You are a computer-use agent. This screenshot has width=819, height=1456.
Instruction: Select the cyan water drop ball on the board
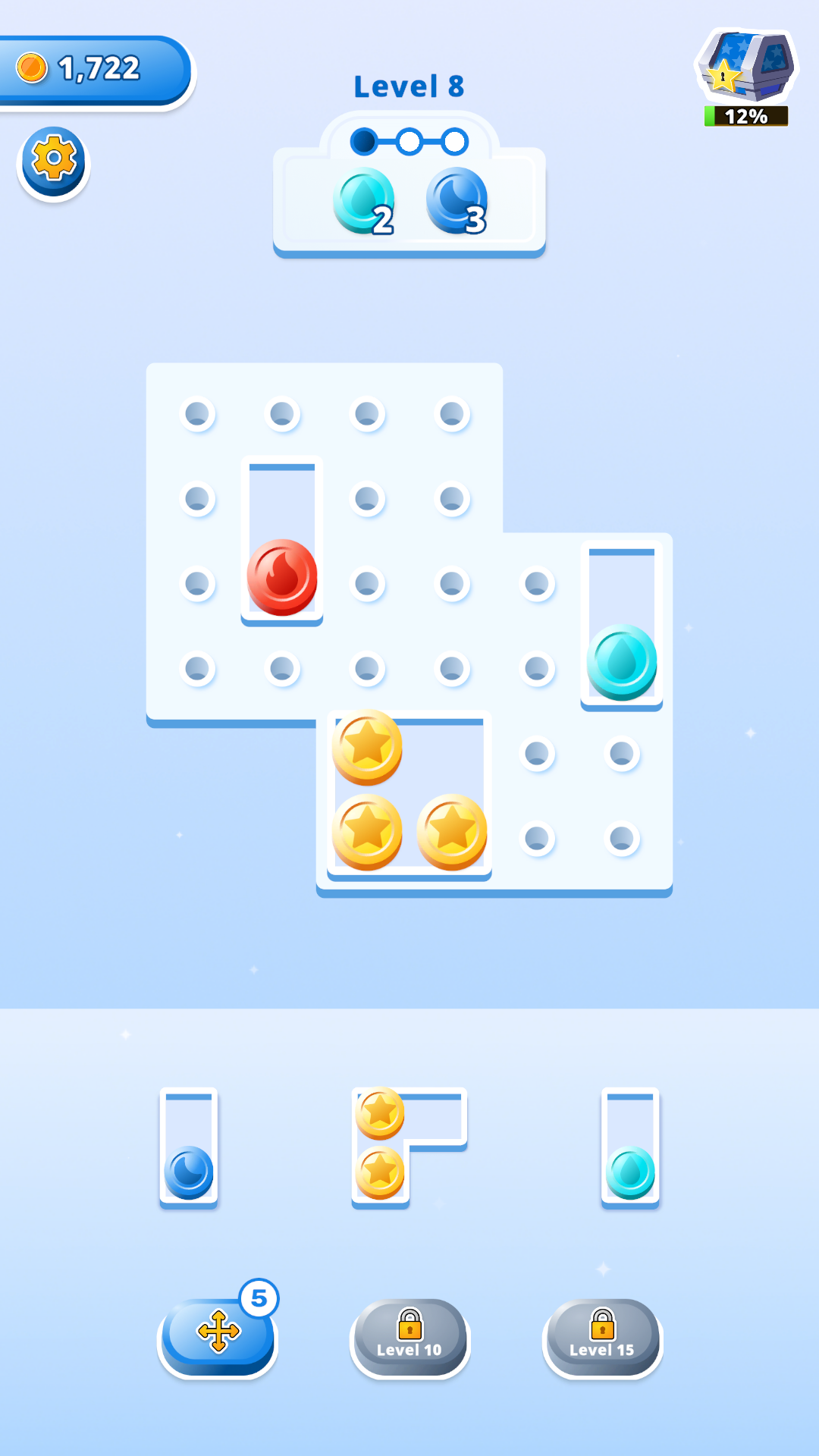[622, 664]
